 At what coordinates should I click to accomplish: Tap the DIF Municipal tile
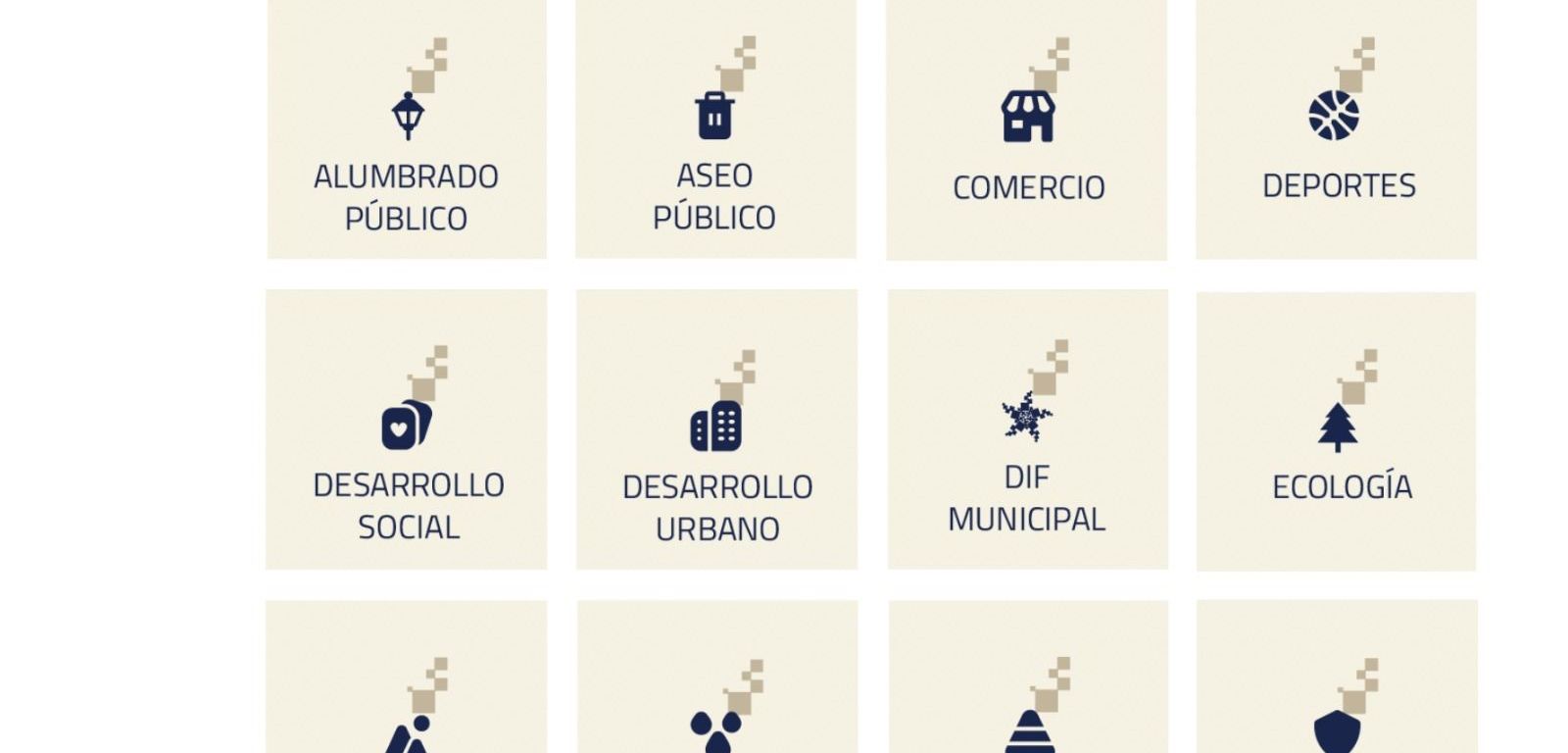[1027, 429]
